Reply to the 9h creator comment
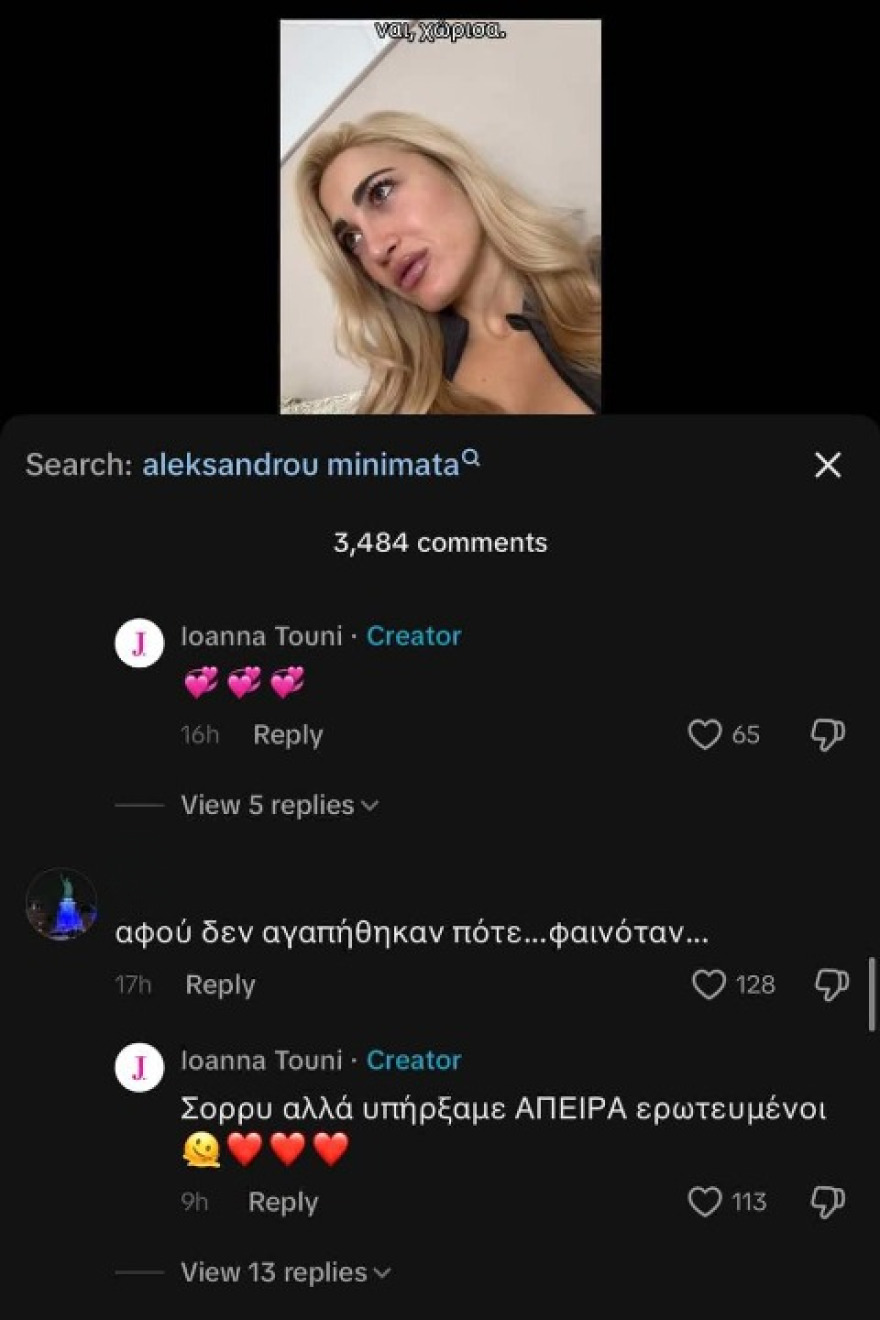 click(283, 1202)
